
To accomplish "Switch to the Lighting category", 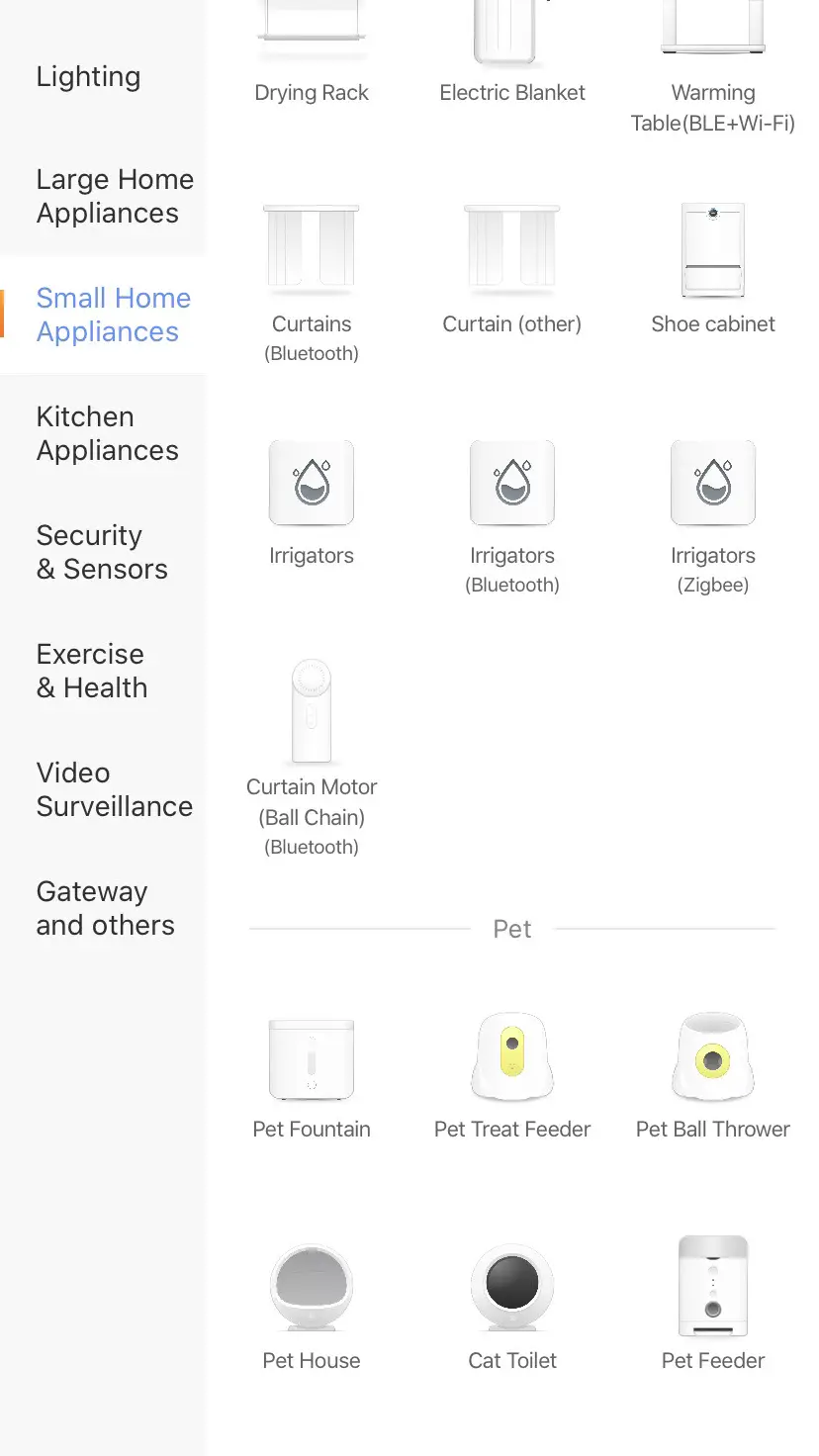I will tap(88, 77).
